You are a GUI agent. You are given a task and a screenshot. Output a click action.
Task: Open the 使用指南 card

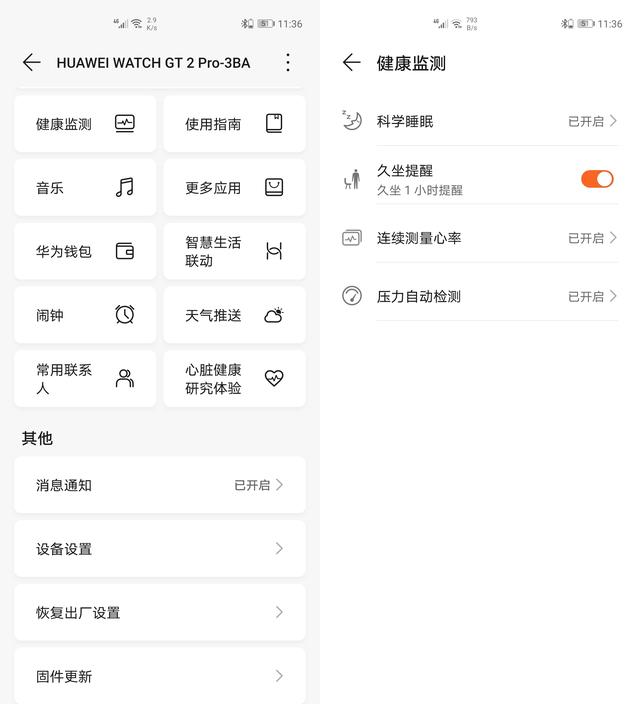234,124
